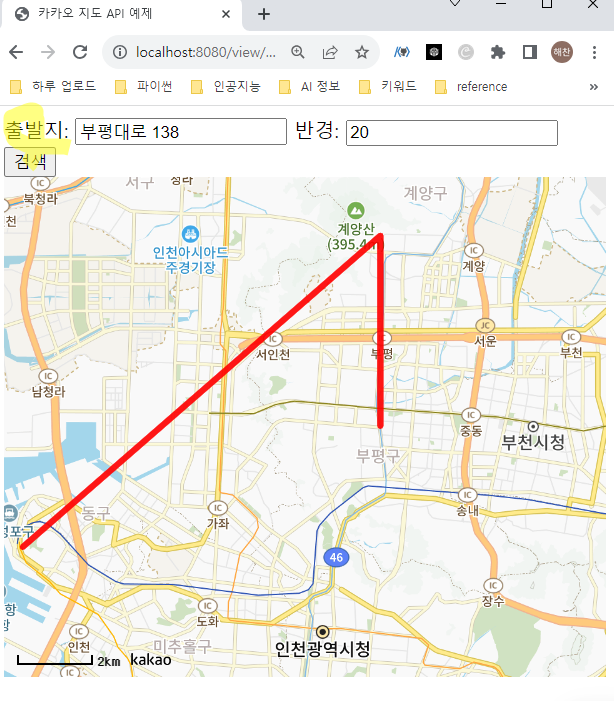The height and width of the screenshot is (701, 614).
Task: Open the AI 정보 bookmark folder
Action: [x=310, y=87]
